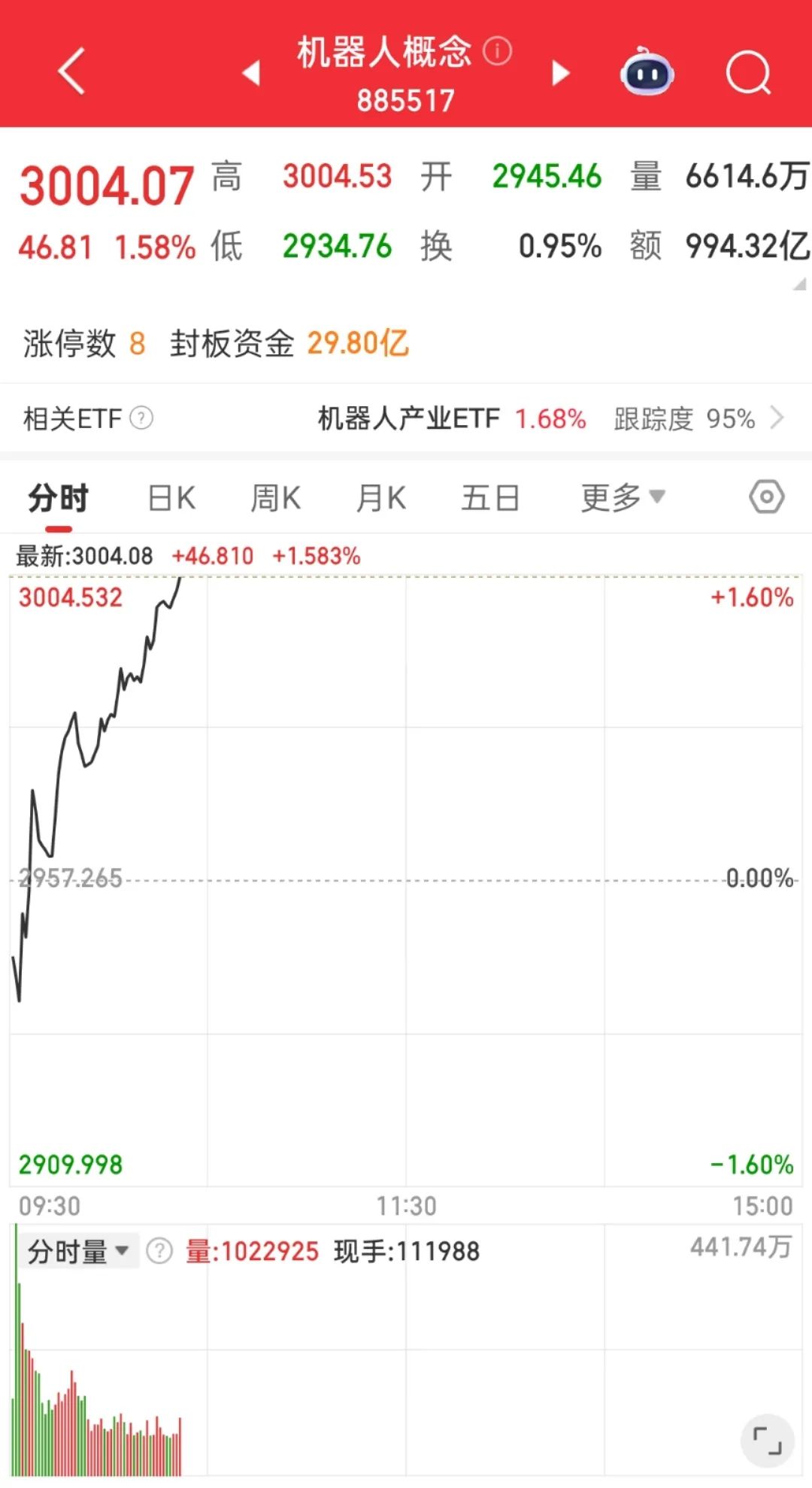The width and height of the screenshot is (812, 1488).
Task: Open the 分时量 indicator dropdown
Action: click(78, 1251)
